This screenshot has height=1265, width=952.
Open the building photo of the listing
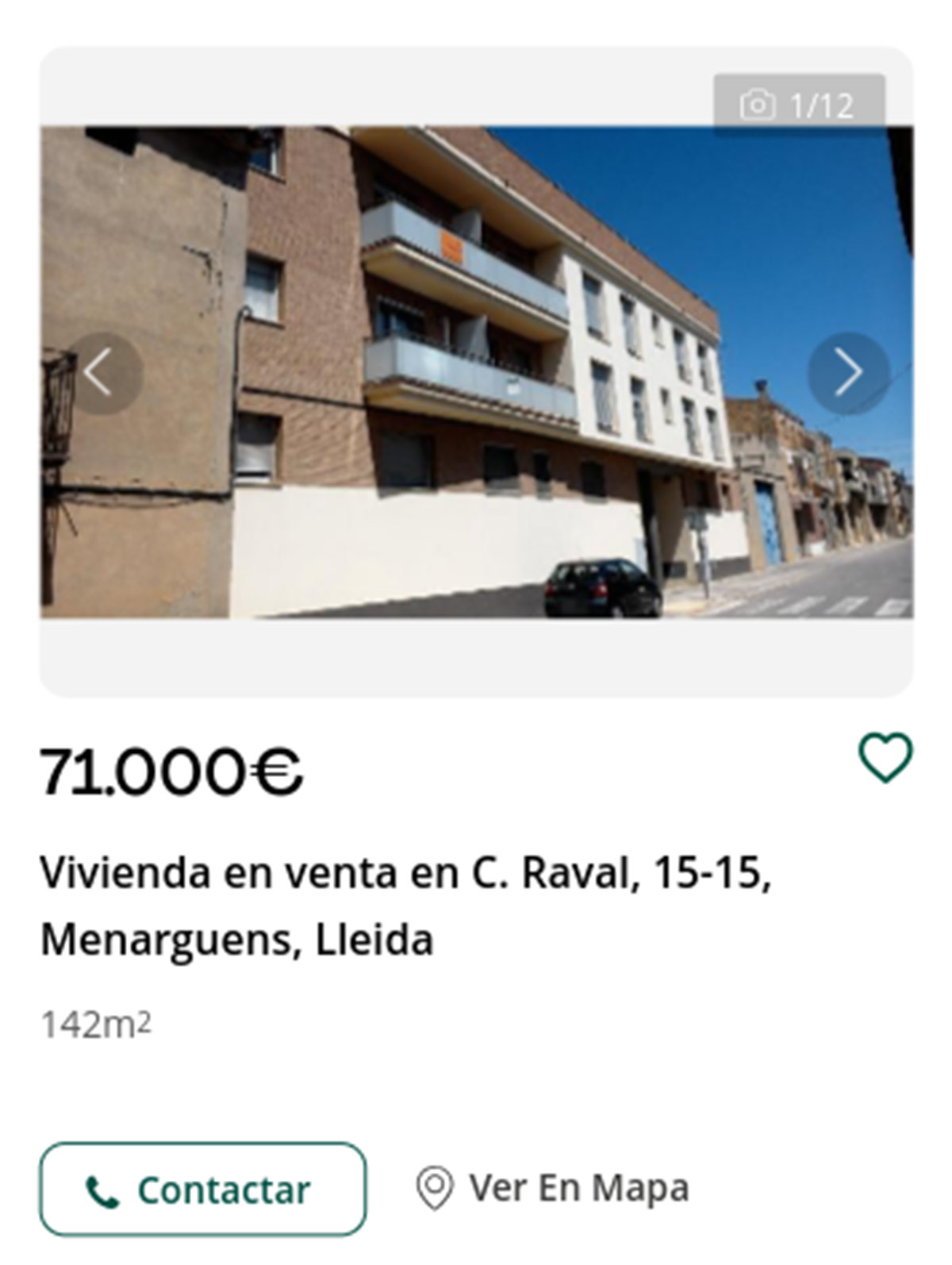476,372
